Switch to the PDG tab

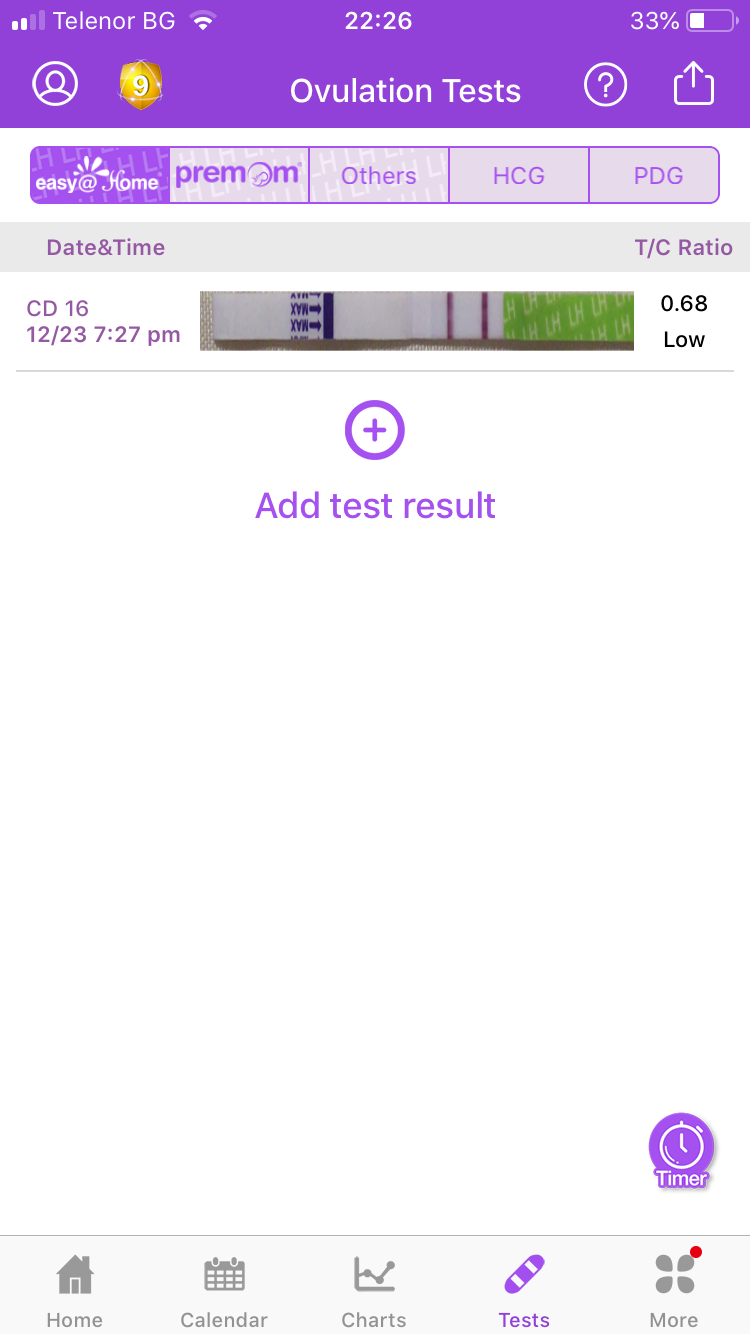(658, 175)
